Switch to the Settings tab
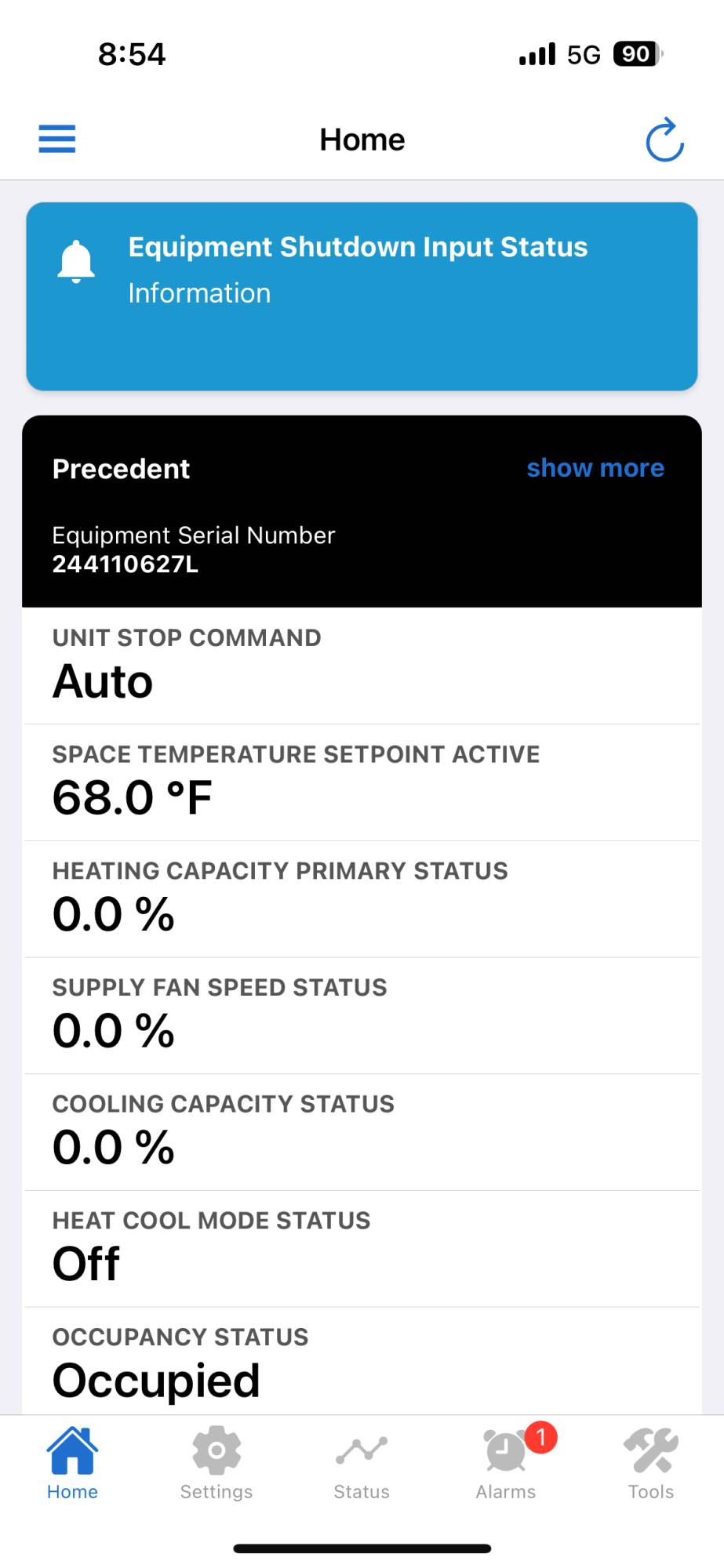The image size is (724, 1568). tap(216, 1463)
